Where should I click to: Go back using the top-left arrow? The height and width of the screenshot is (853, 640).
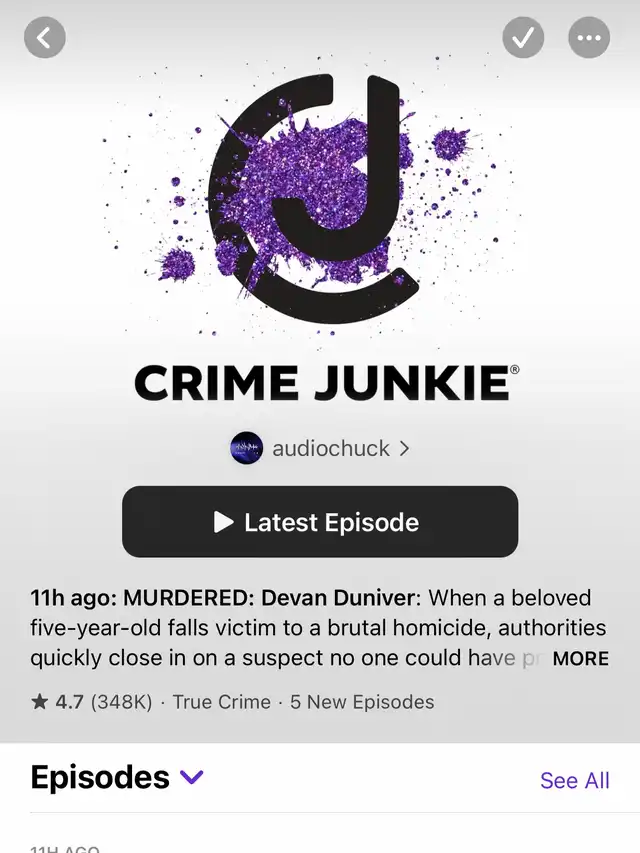click(x=44, y=38)
